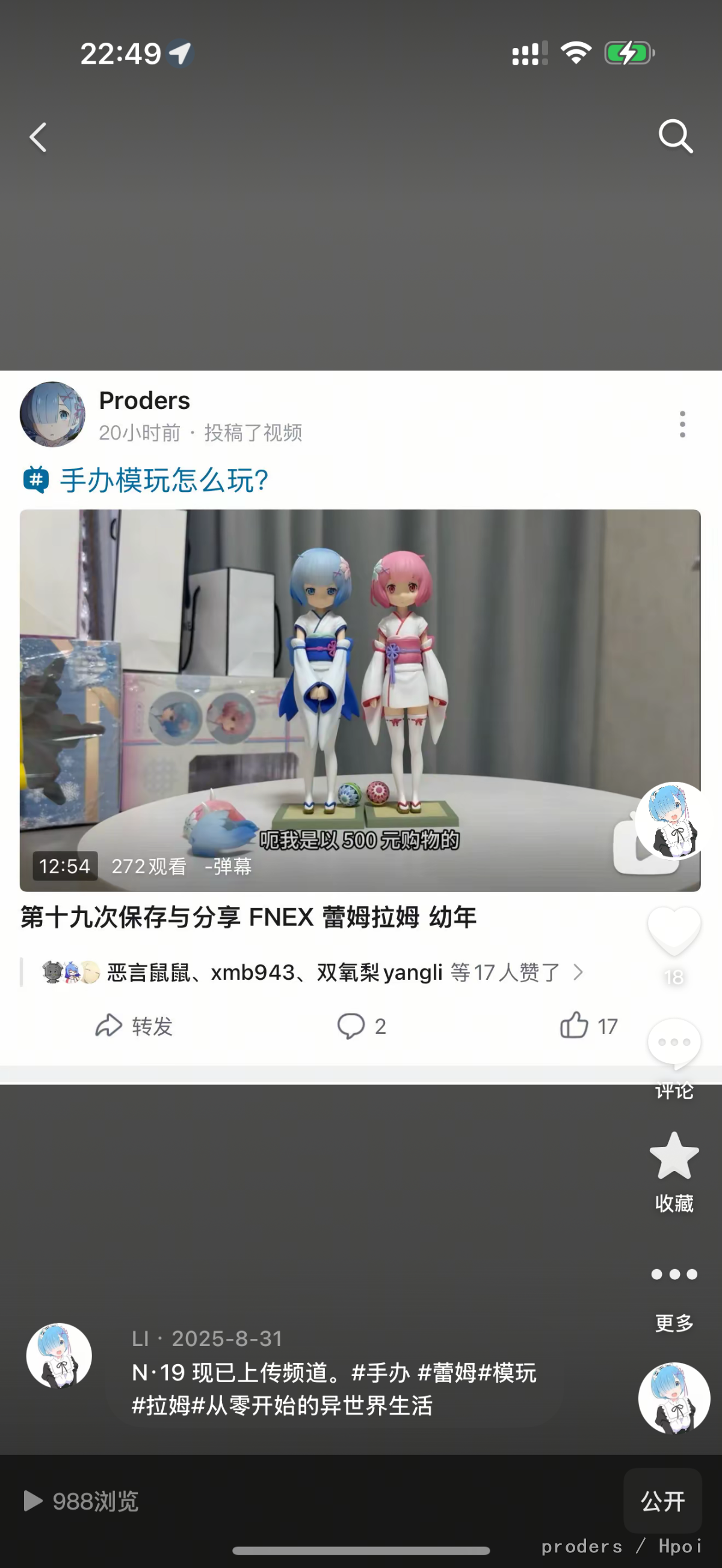Open search via the magnifier icon
Image resolution: width=722 pixels, height=1568 pixels.
[675, 137]
